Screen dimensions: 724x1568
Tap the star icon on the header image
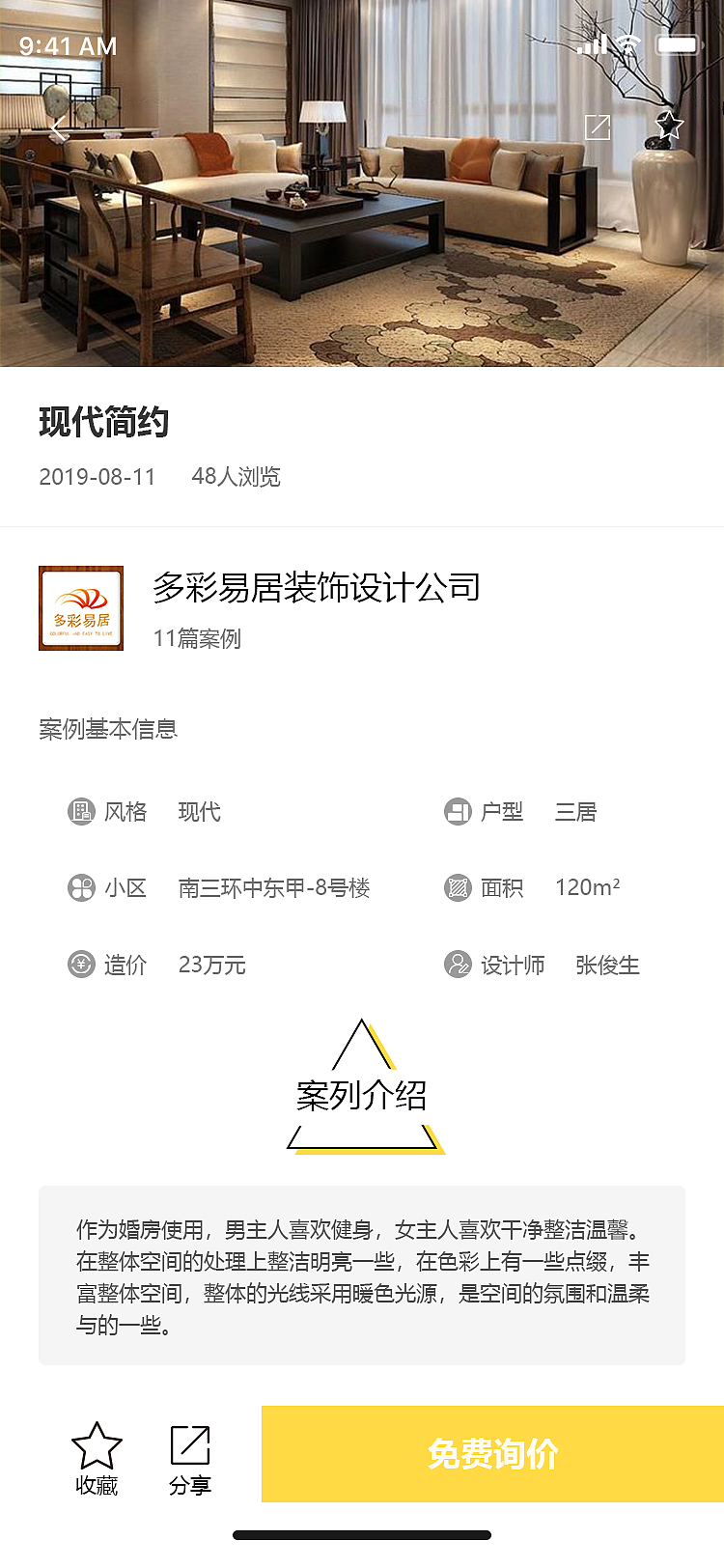coord(666,126)
